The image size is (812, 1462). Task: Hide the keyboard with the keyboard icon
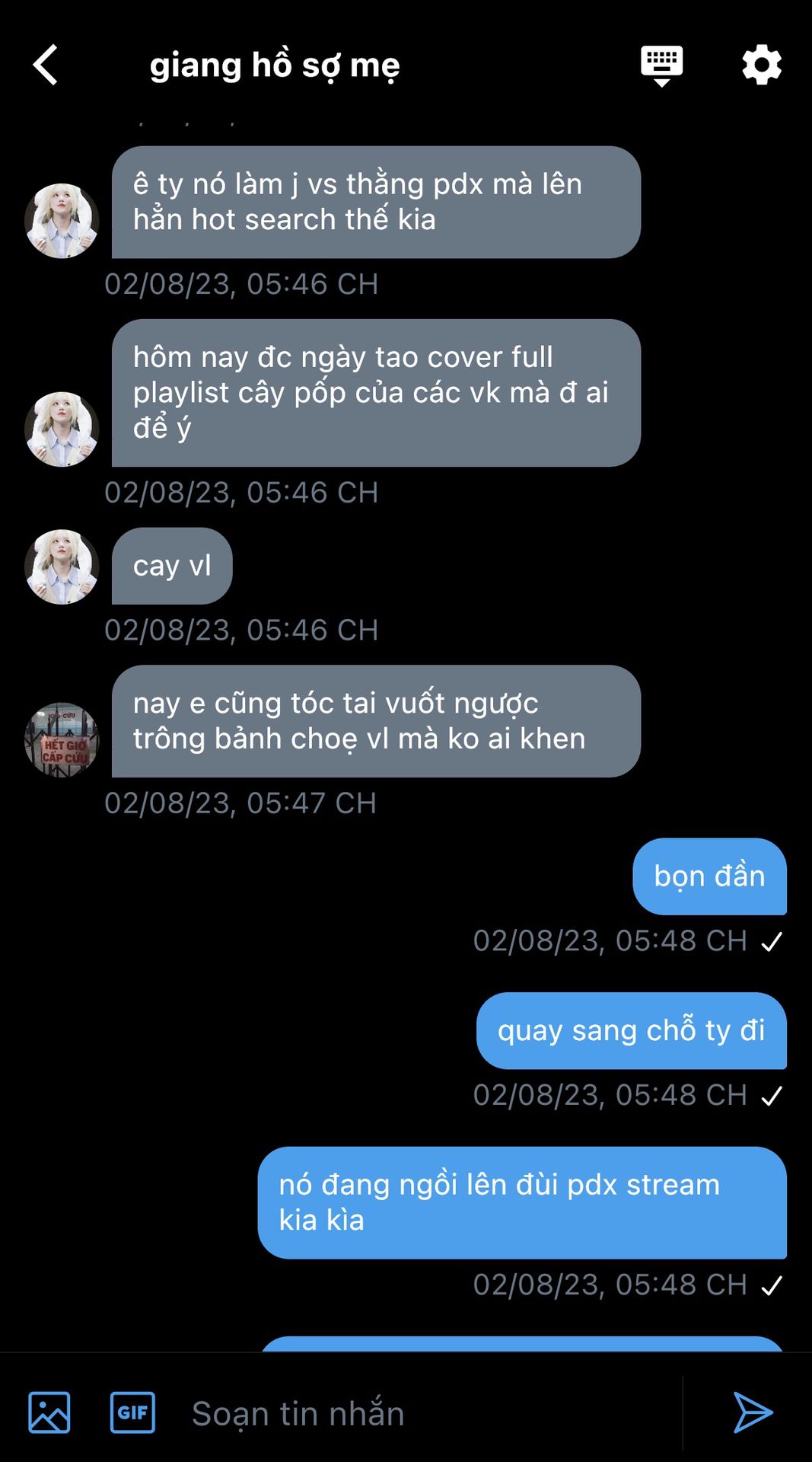pyautogui.click(x=661, y=66)
